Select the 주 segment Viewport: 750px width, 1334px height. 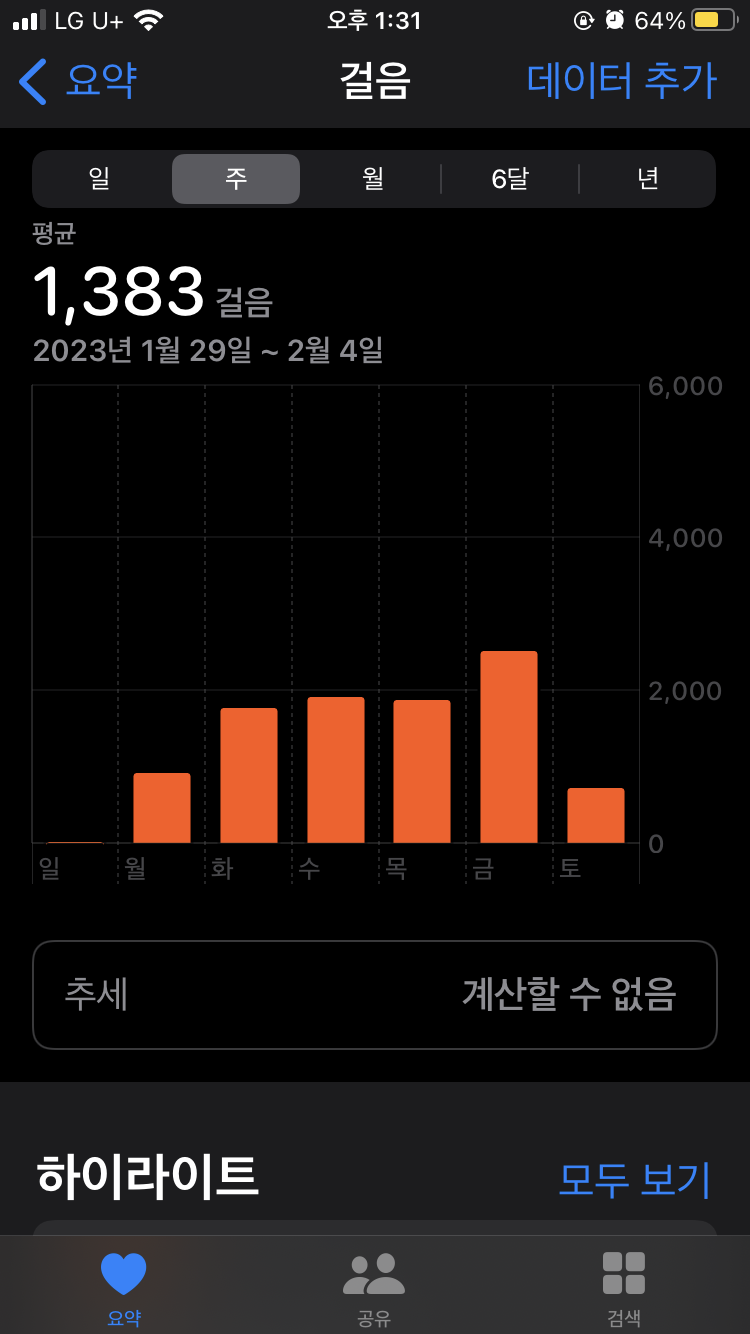click(x=236, y=179)
